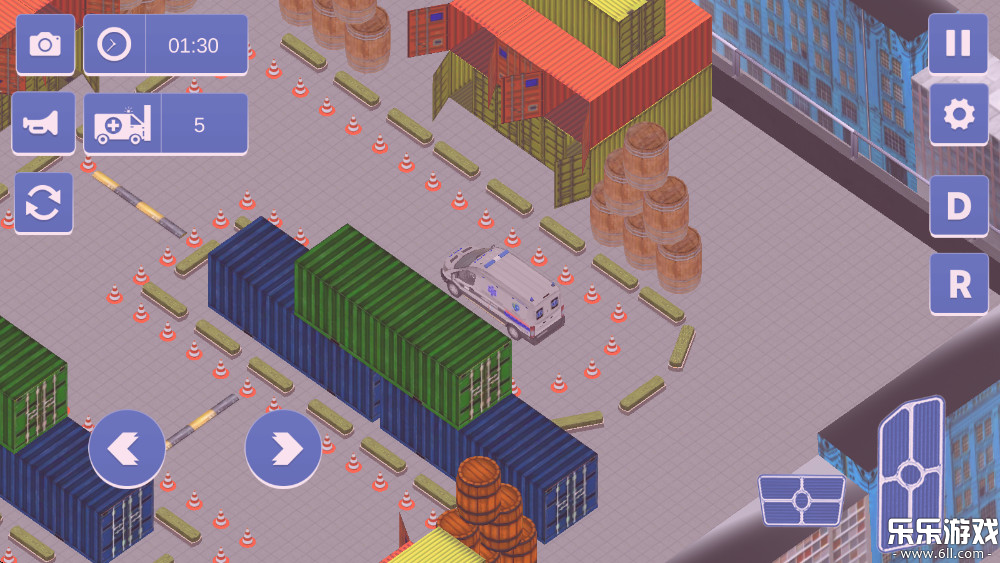Tap the reset vehicle button
This screenshot has width=1000, height=563.
coord(44,203)
